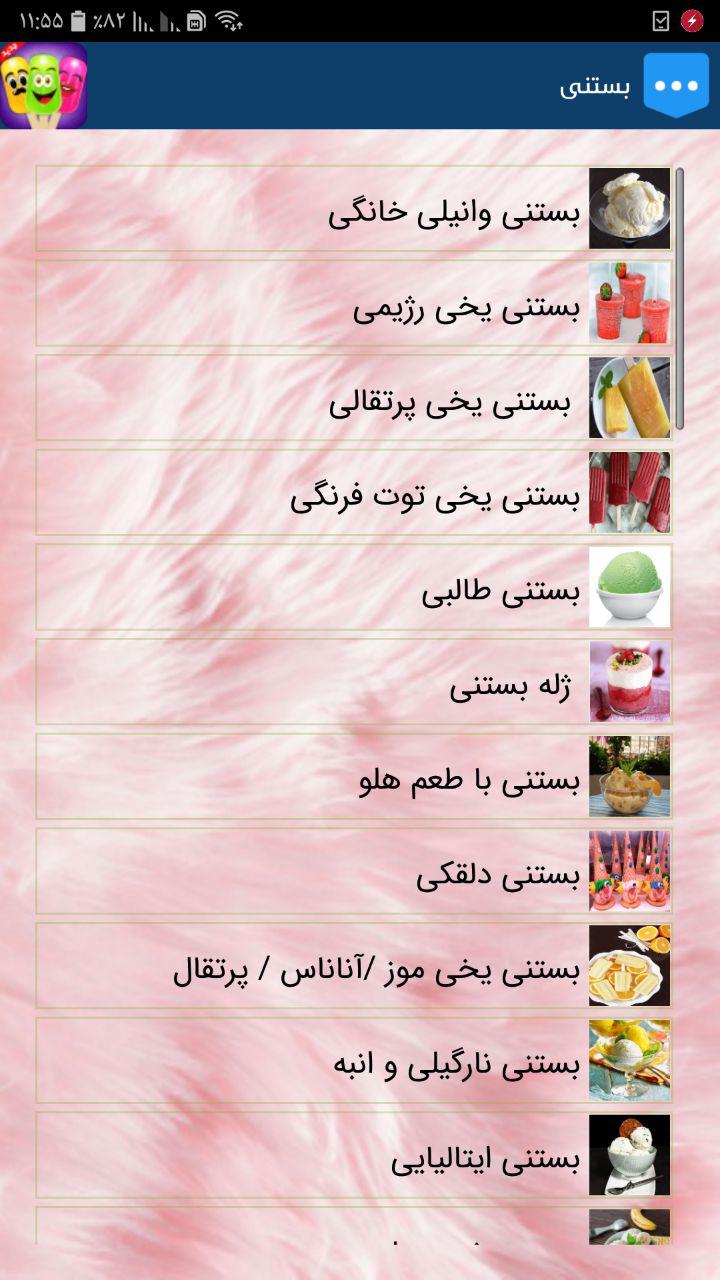Open بستنی یخی توت فرنگی
The height and width of the screenshot is (1280, 720).
[354, 493]
